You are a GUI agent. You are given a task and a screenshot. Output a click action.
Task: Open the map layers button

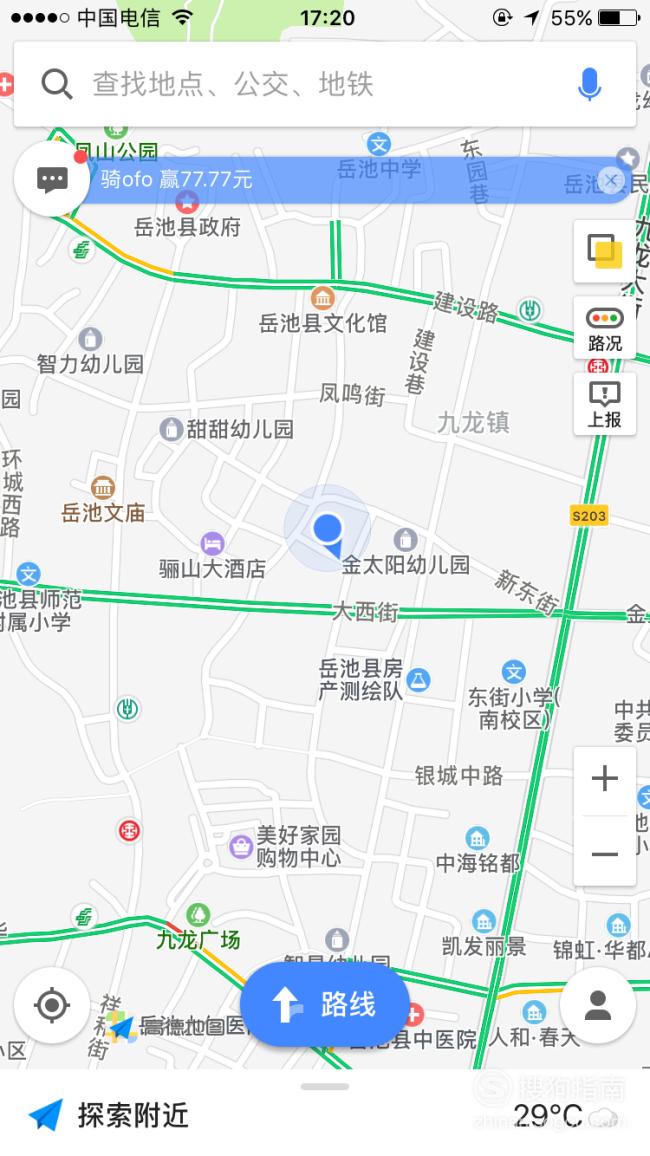[x=604, y=251]
